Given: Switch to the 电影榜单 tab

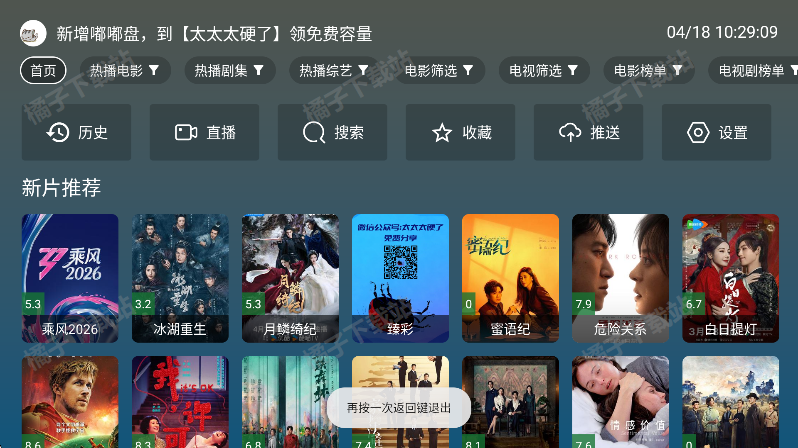Looking at the screenshot, I should click(x=648, y=70).
